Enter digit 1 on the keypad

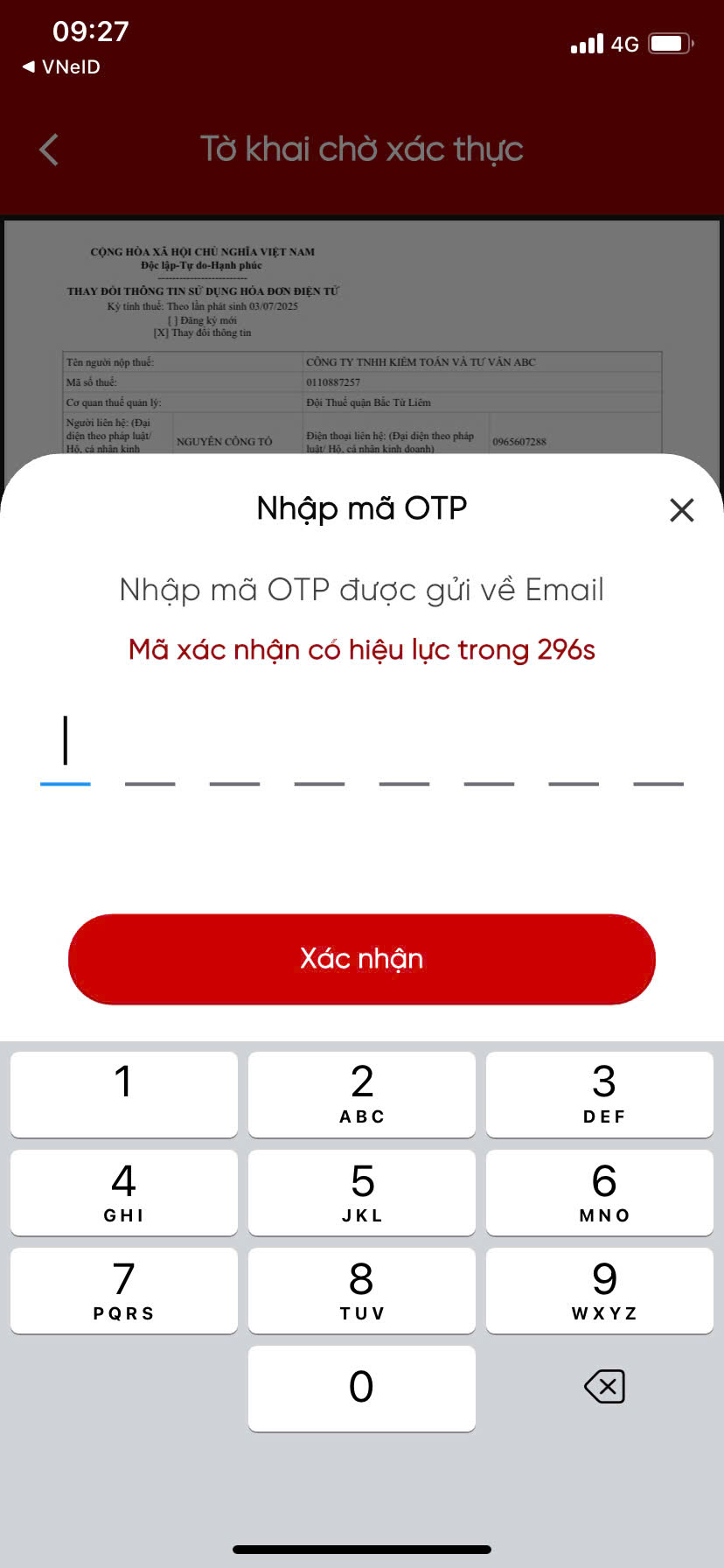coord(123,1094)
